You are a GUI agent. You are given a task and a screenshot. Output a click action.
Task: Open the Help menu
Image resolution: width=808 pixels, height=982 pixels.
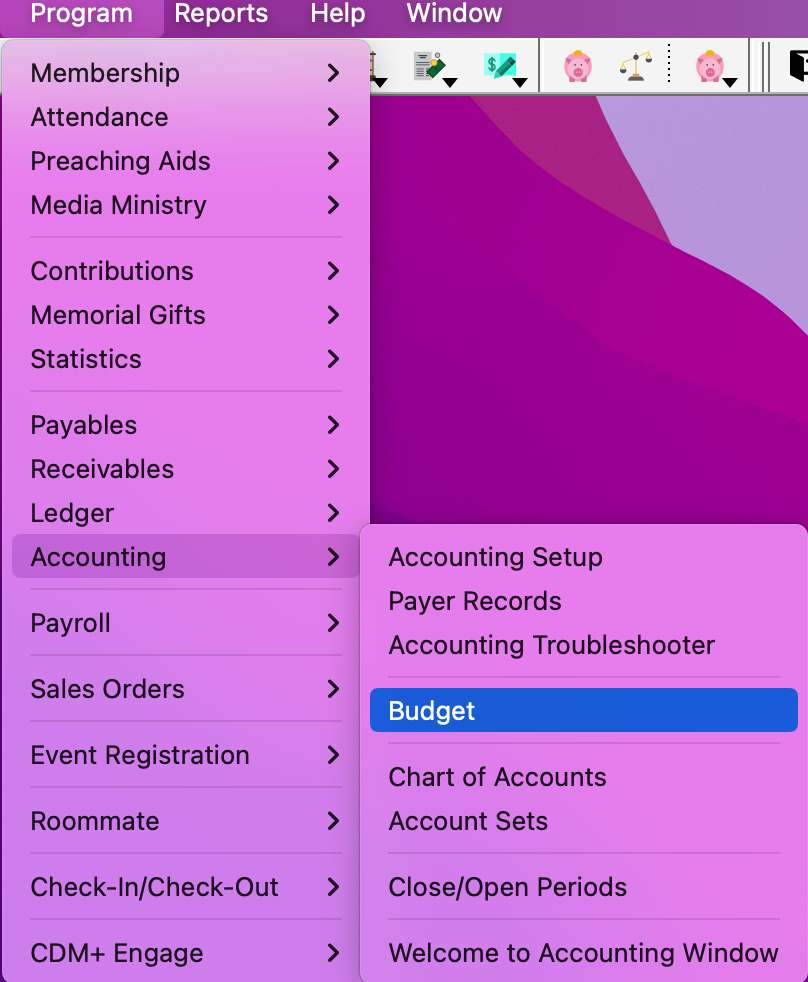tap(337, 14)
